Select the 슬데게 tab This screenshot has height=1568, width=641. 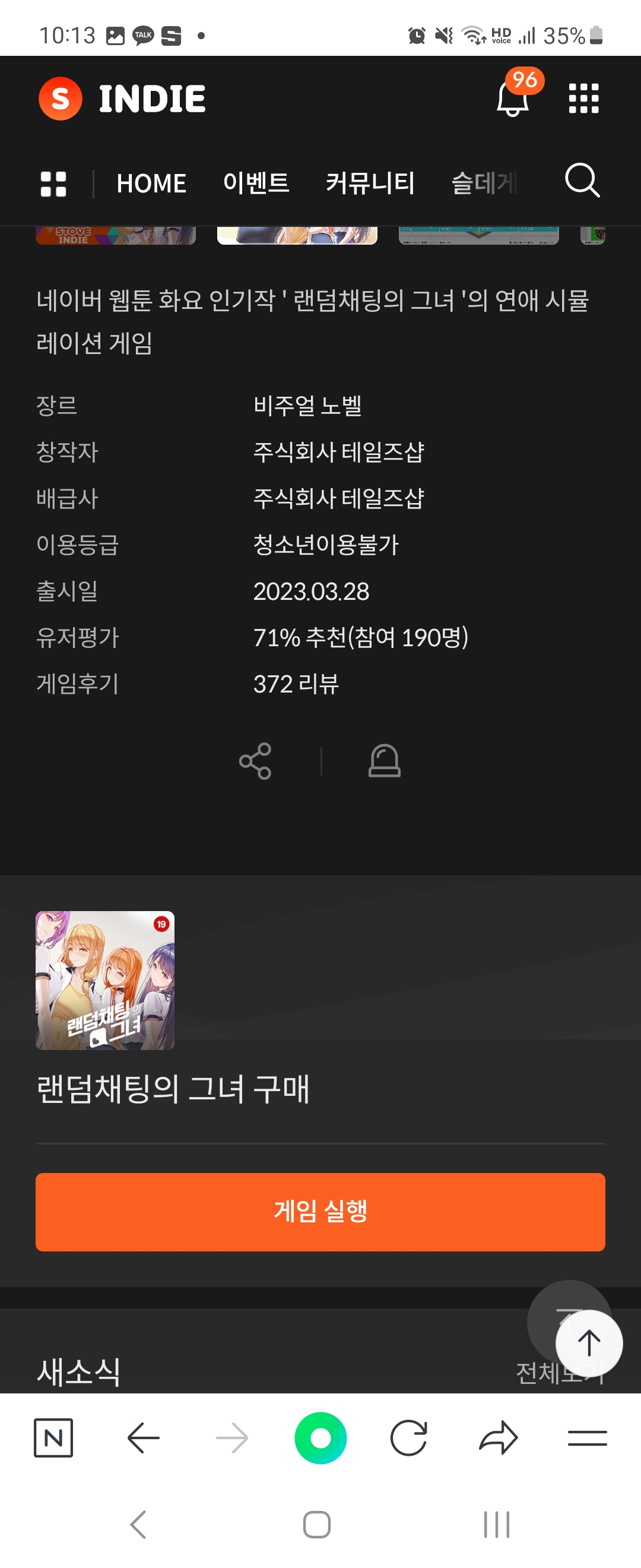click(x=484, y=183)
